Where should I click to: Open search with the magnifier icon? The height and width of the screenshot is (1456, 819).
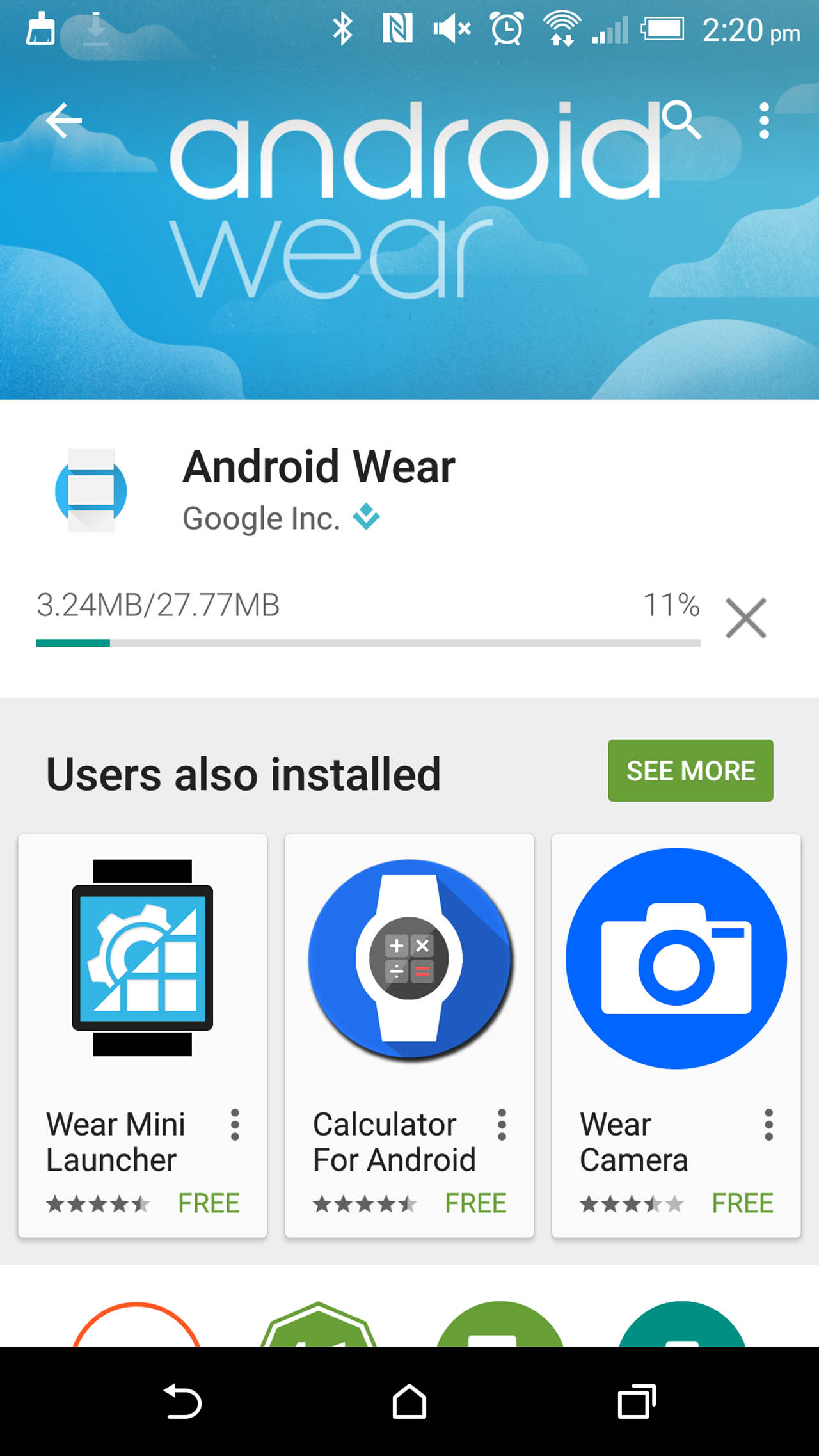tap(682, 119)
